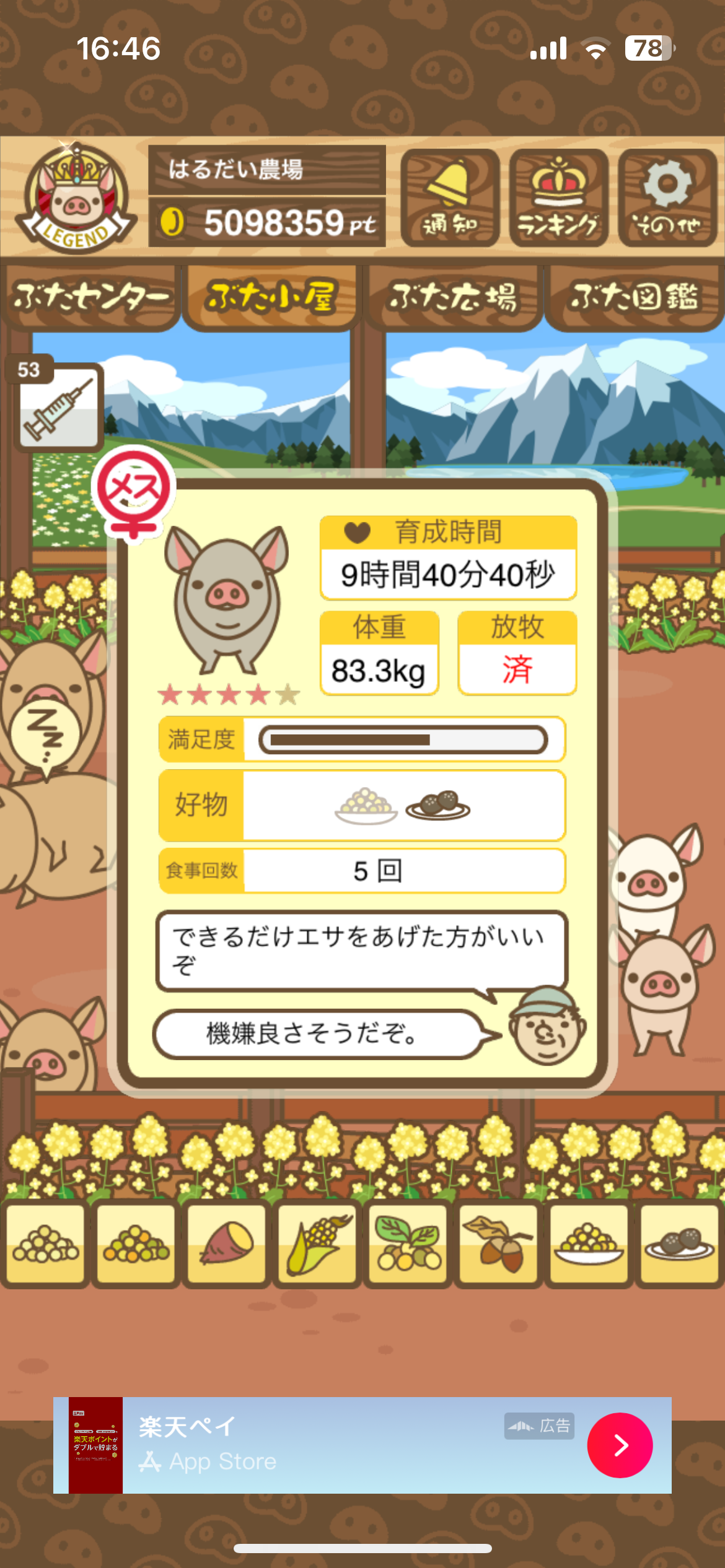The width and height of the screenshot is (725, 1568).
Task: Switch to the ぶた図鑑 tab
Action: click(x=634, y=297)
